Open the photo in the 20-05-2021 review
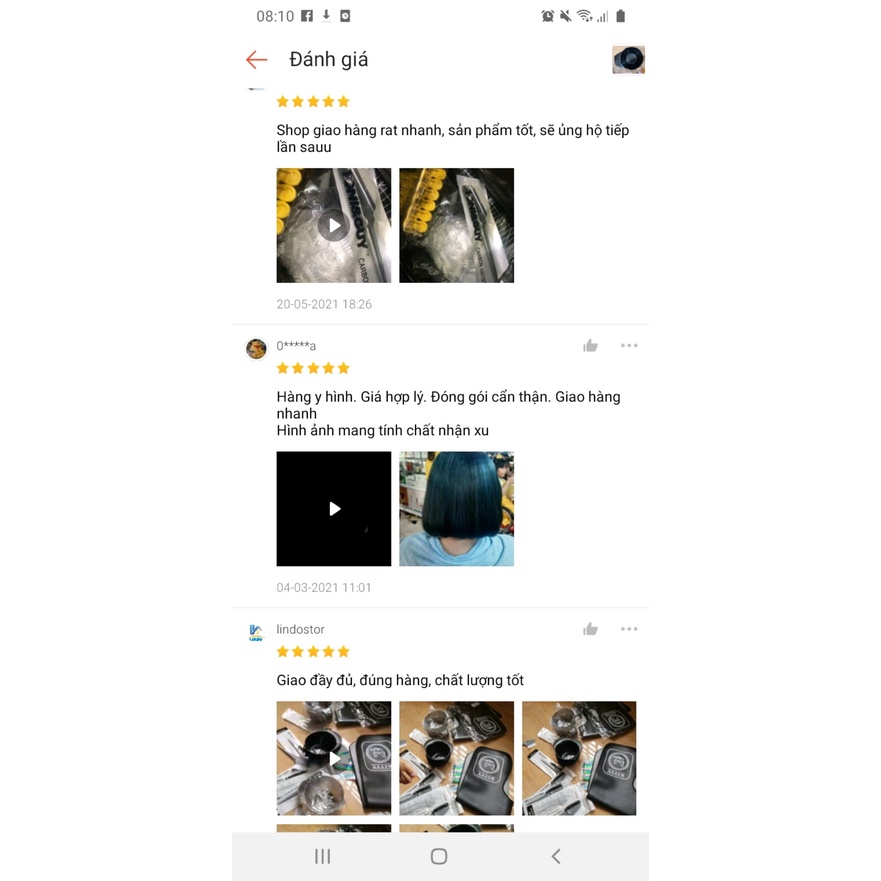 [x=456, y=225]
